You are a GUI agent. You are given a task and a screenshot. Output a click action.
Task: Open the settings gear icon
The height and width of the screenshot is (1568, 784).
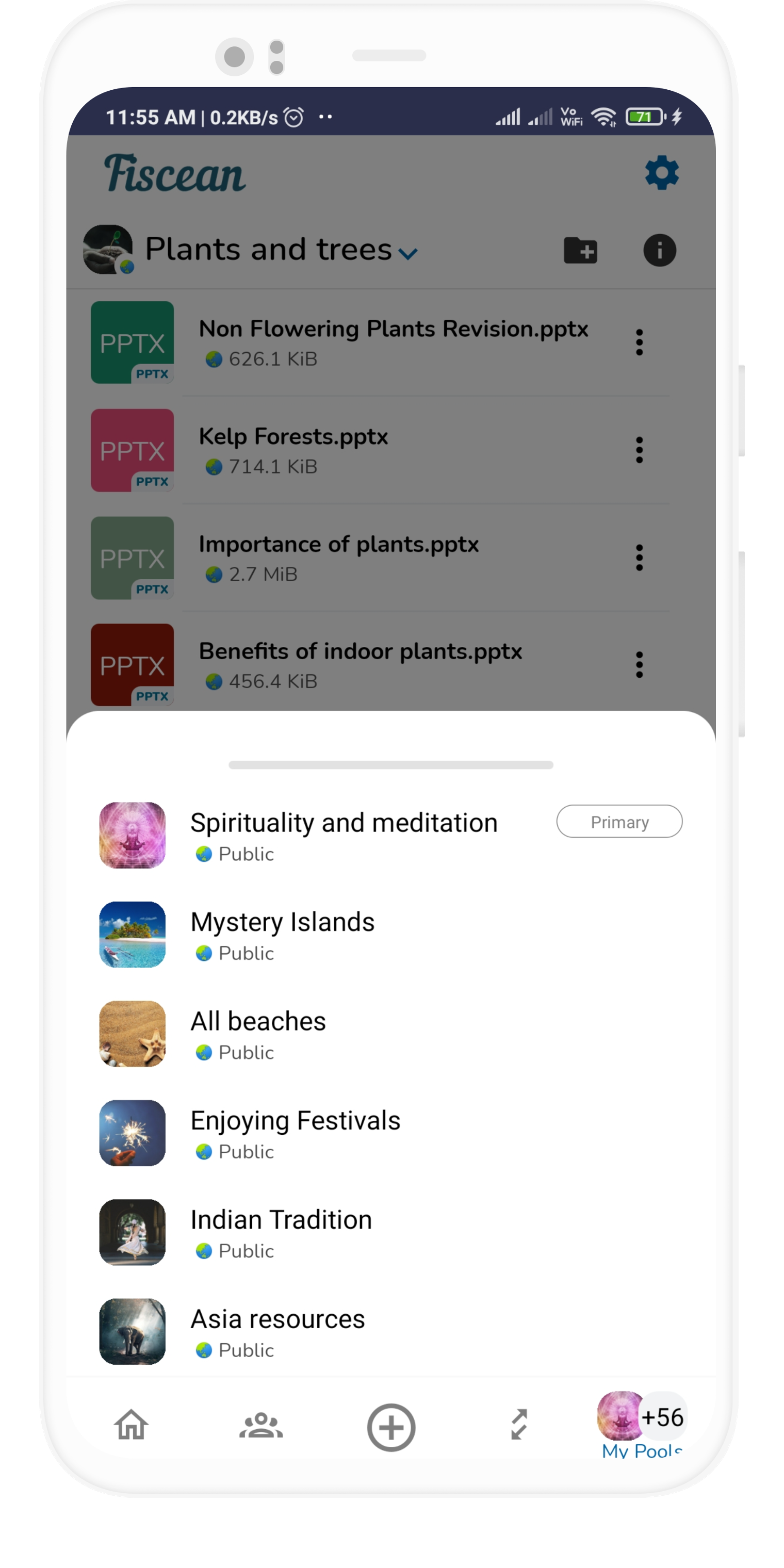661,173
